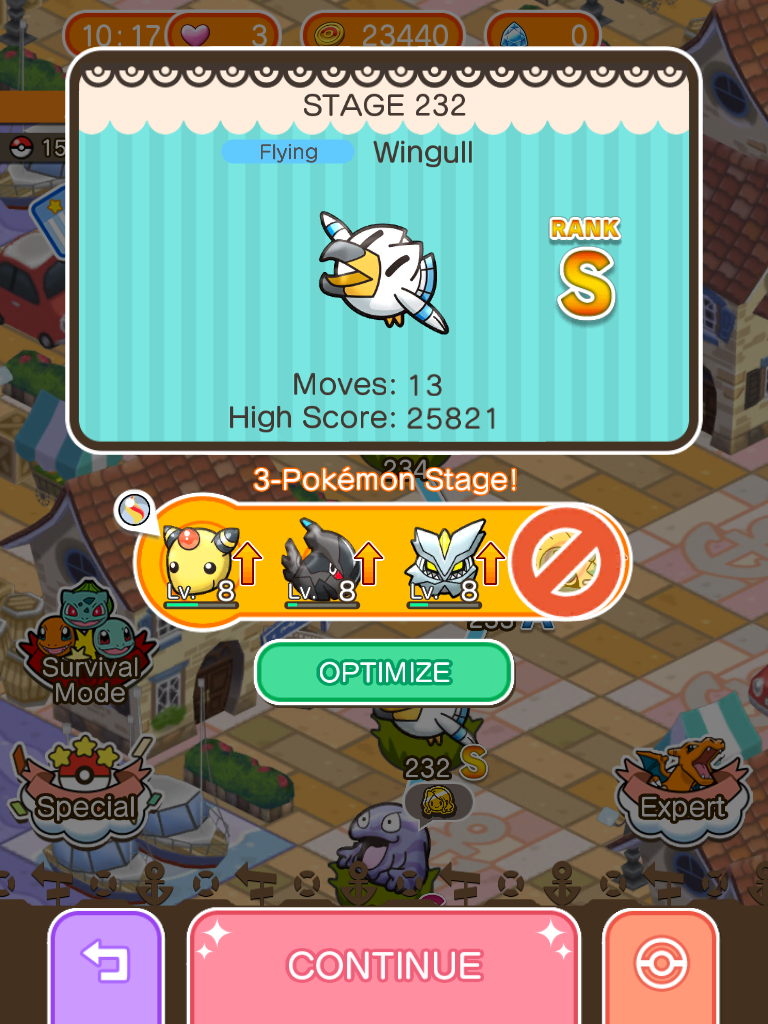Tap the CONTINUE button to start the stage
The width and height of the screenshot is (768, 1024).
click(384, 965)
